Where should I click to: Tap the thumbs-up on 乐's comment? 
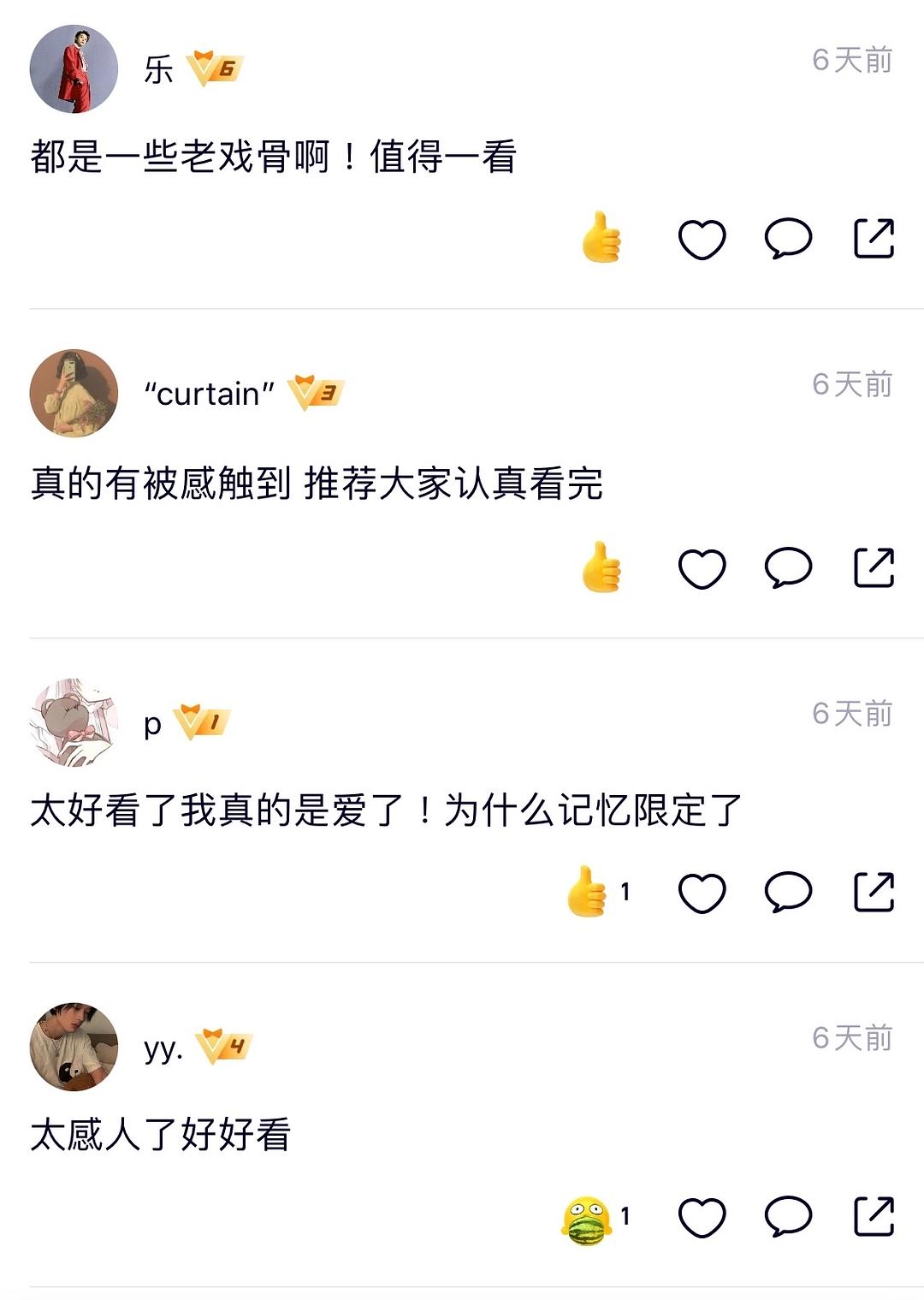click(x=601, y=238)
